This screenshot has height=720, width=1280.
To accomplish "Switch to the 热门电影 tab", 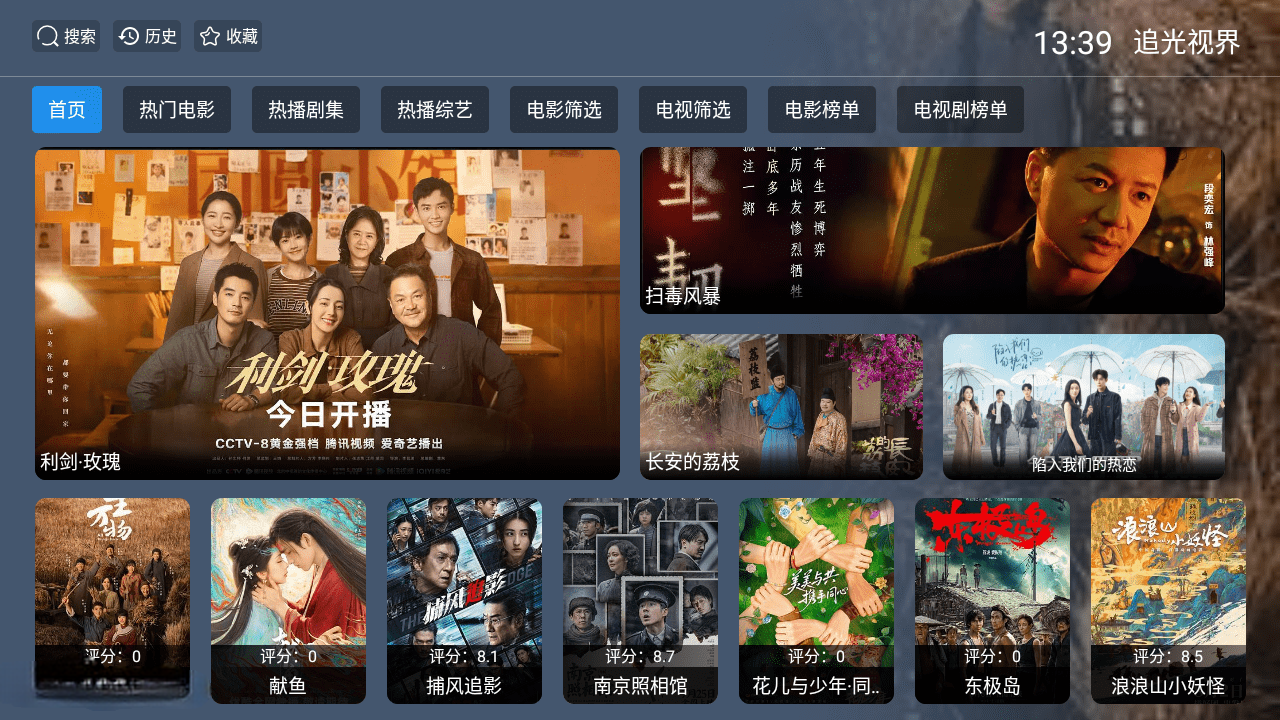I will coord(177,110).
